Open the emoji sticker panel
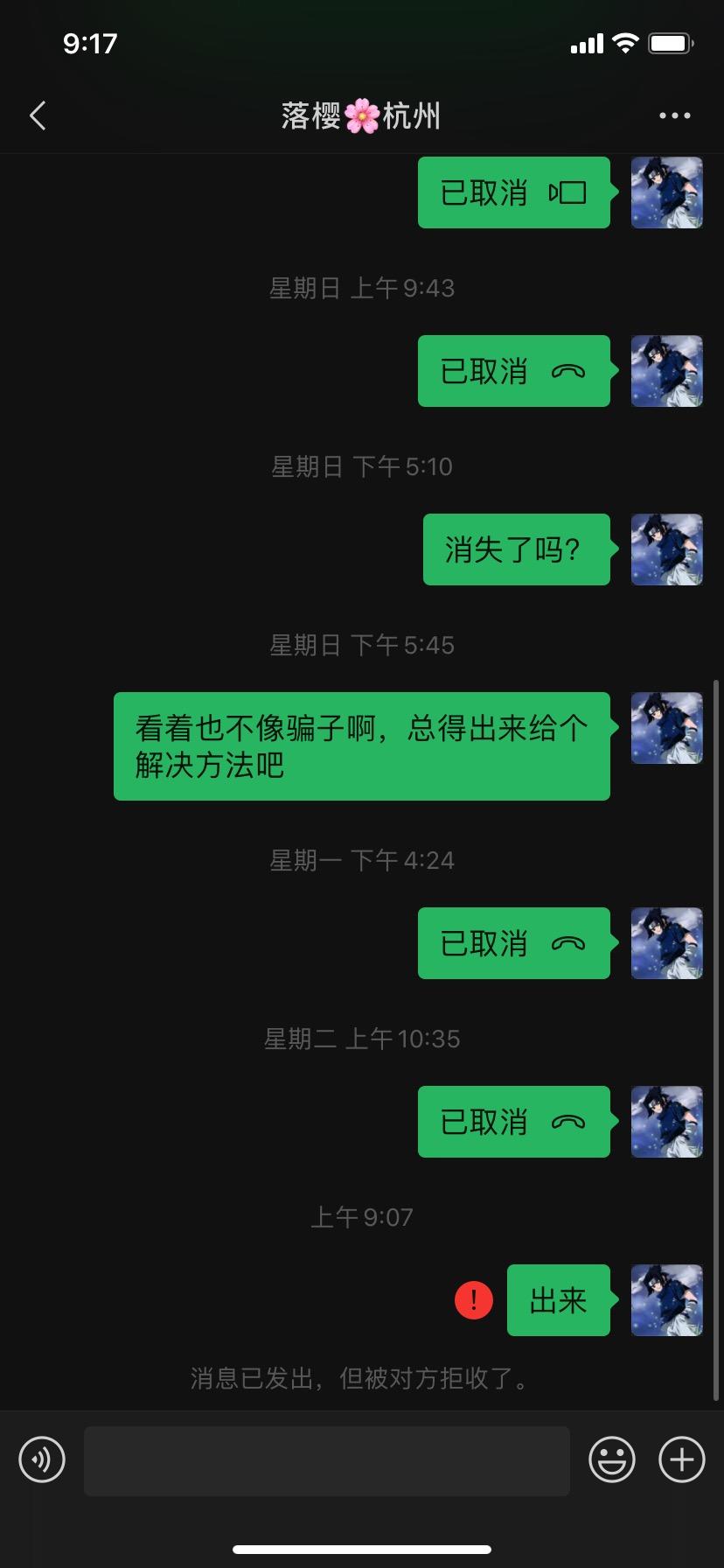724x1568 pixels. (x=611, y=1459)
